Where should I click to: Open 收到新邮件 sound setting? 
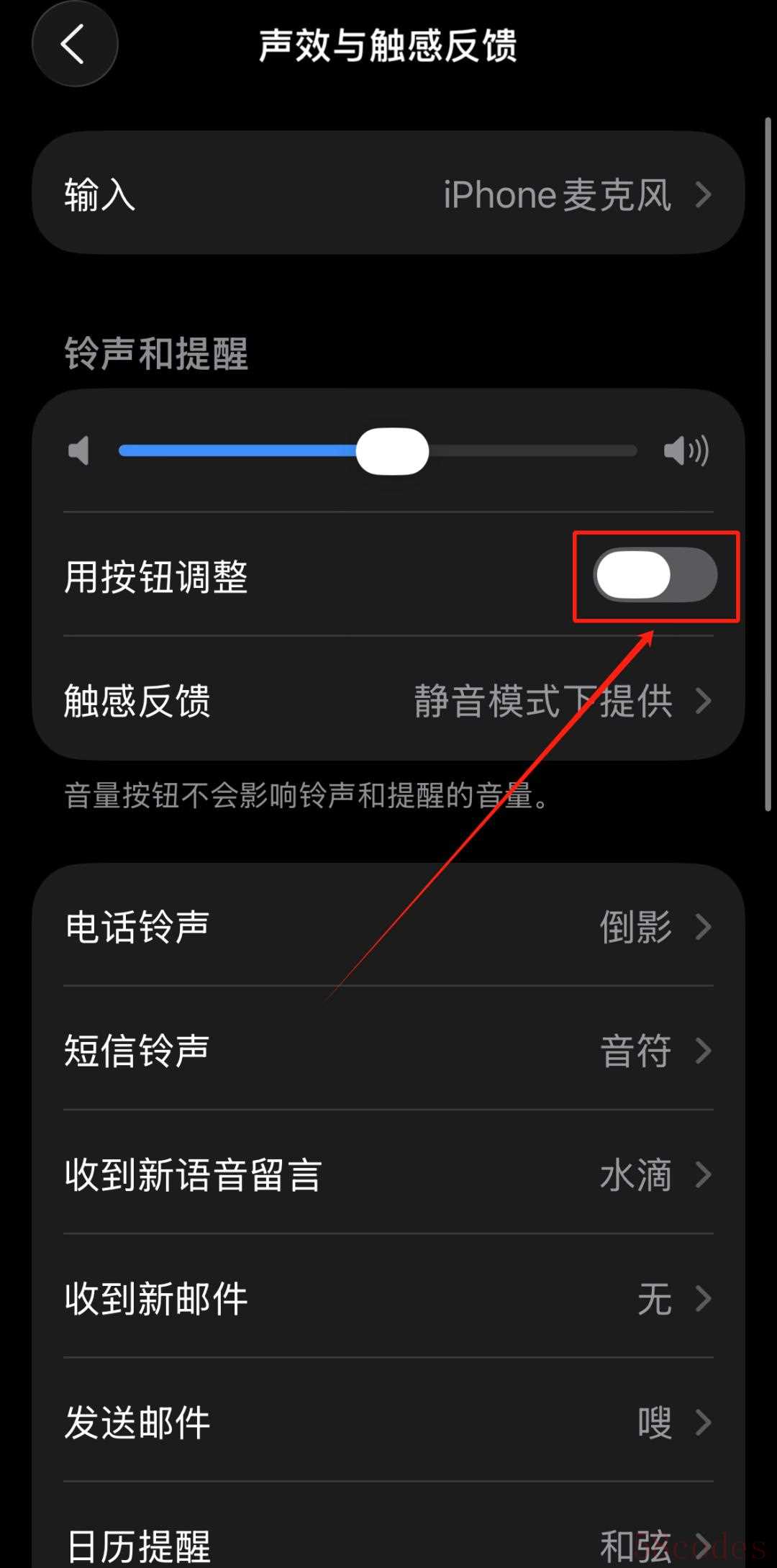388,1298
